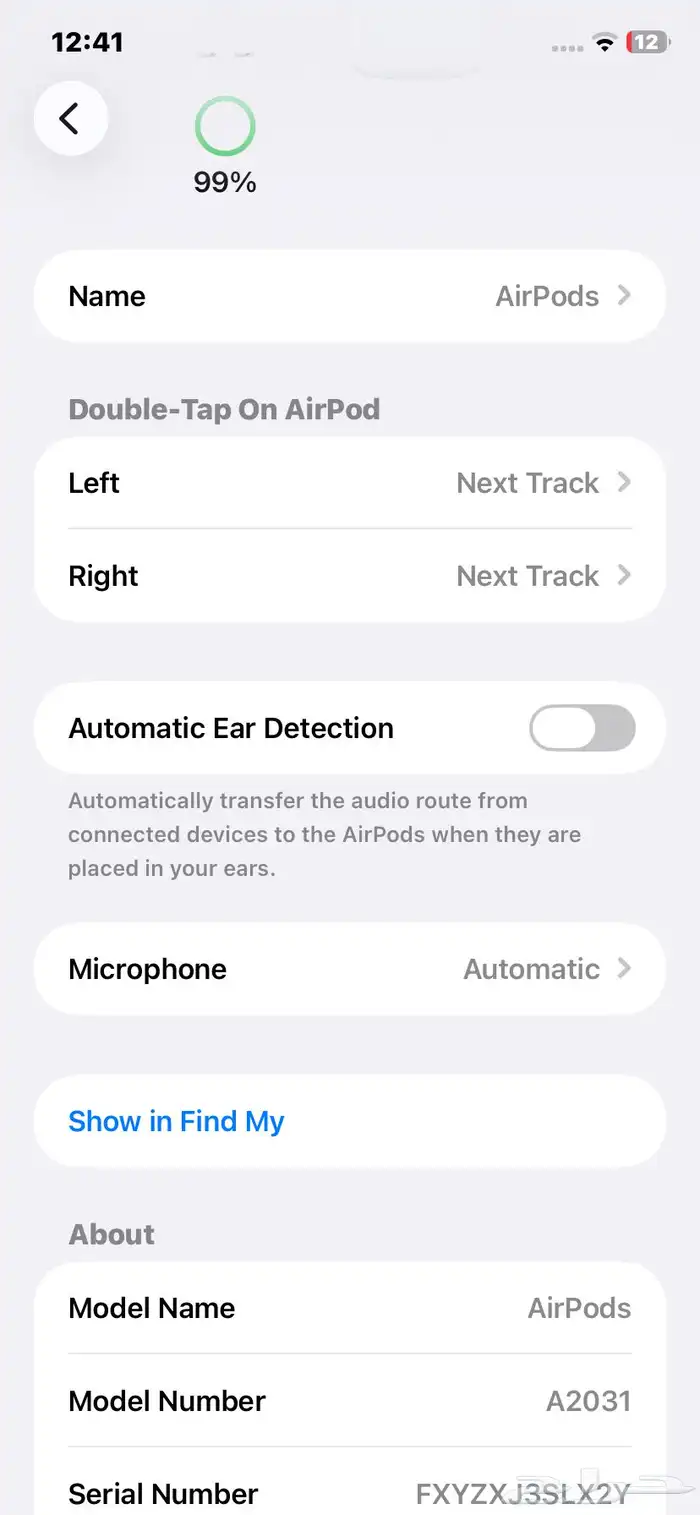The width and height of the screenshot is (700, 1515).
Task: Change the Left double-tap action
Action: tap(350, 483)
